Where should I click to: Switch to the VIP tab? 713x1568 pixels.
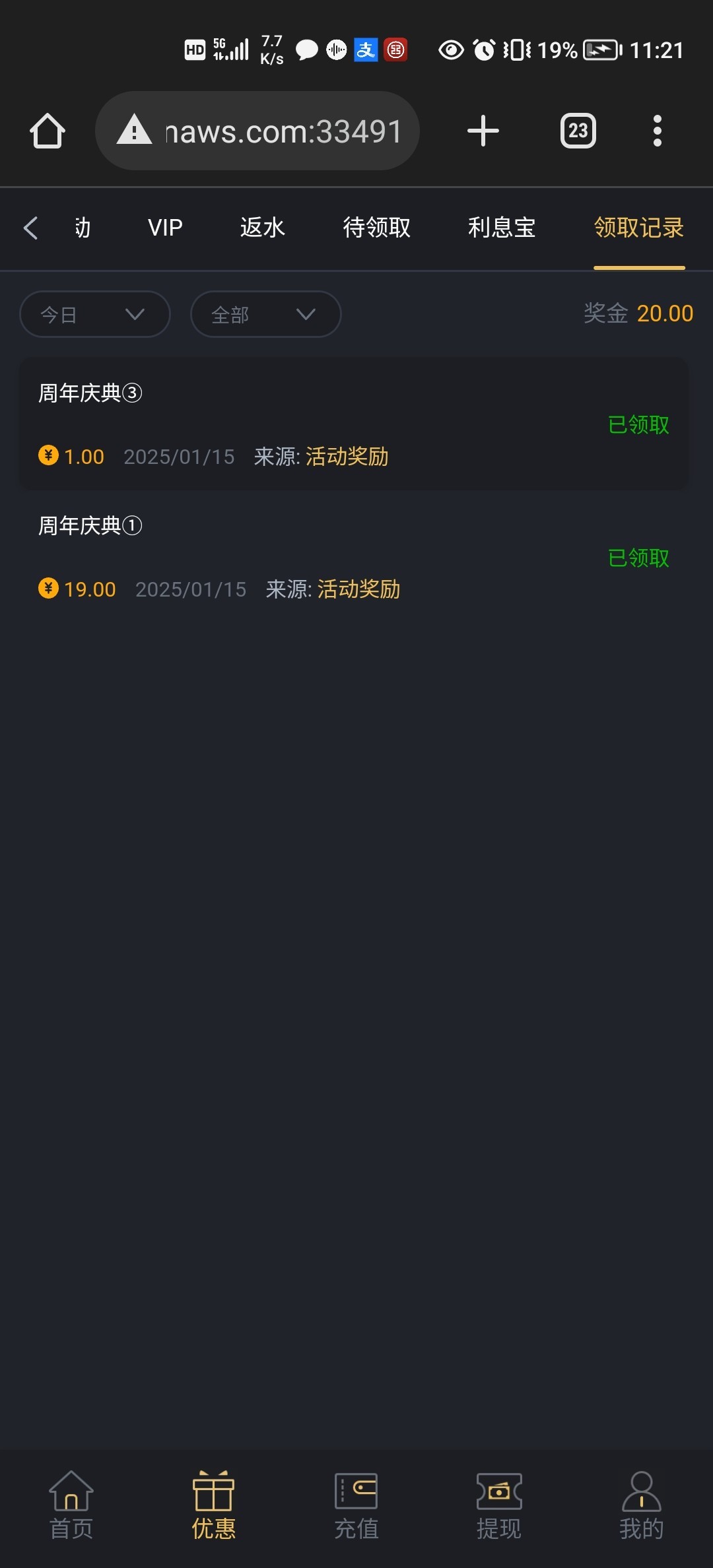(165, 228)
